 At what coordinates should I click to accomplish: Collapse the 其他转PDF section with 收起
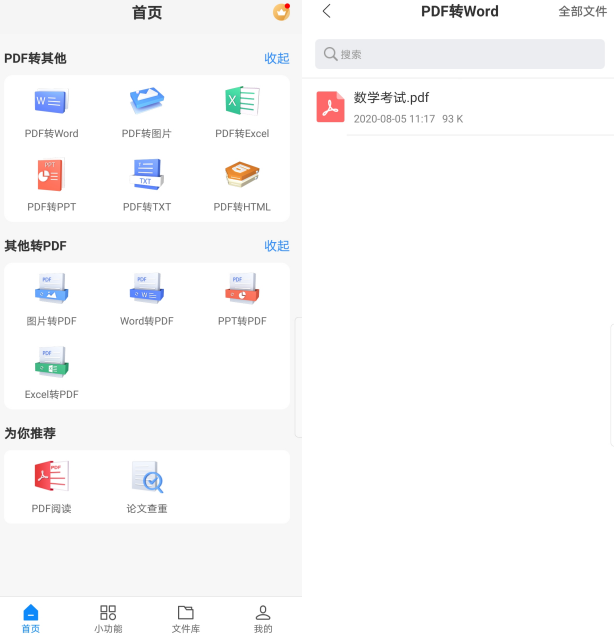click(276, 245)
